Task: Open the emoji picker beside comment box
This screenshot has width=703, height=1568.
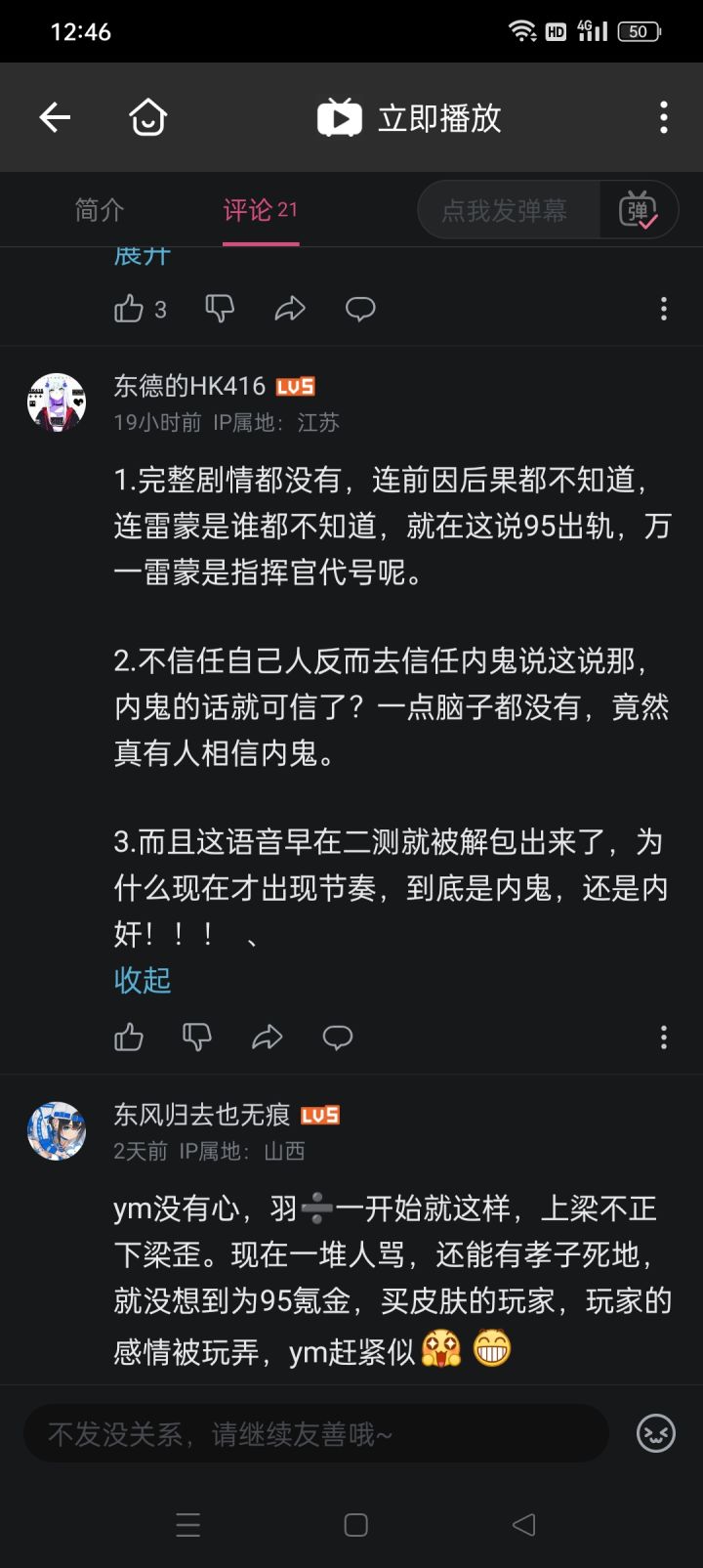Action: tap(656, 1433)
